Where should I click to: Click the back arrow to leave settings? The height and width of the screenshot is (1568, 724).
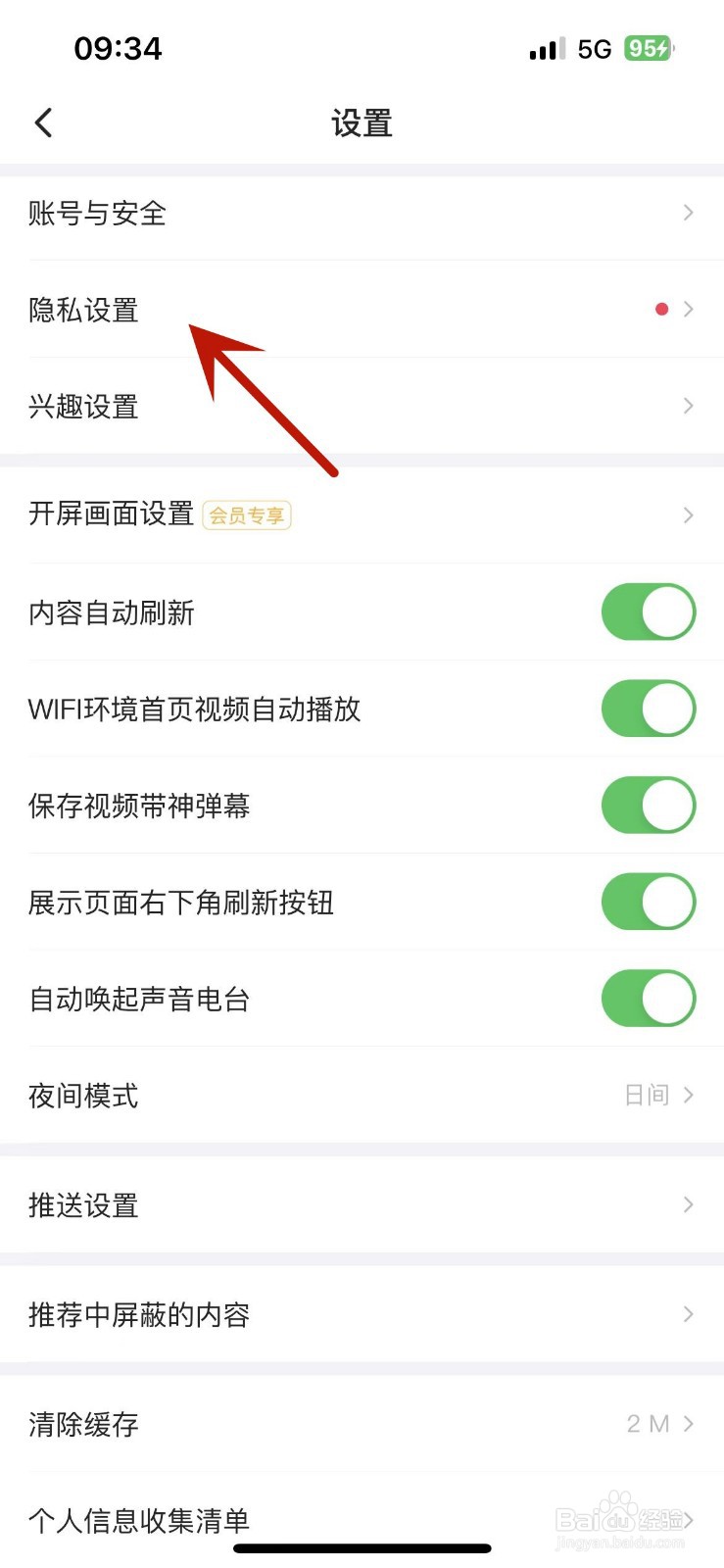pyautogui.click(x=43, y=122)
